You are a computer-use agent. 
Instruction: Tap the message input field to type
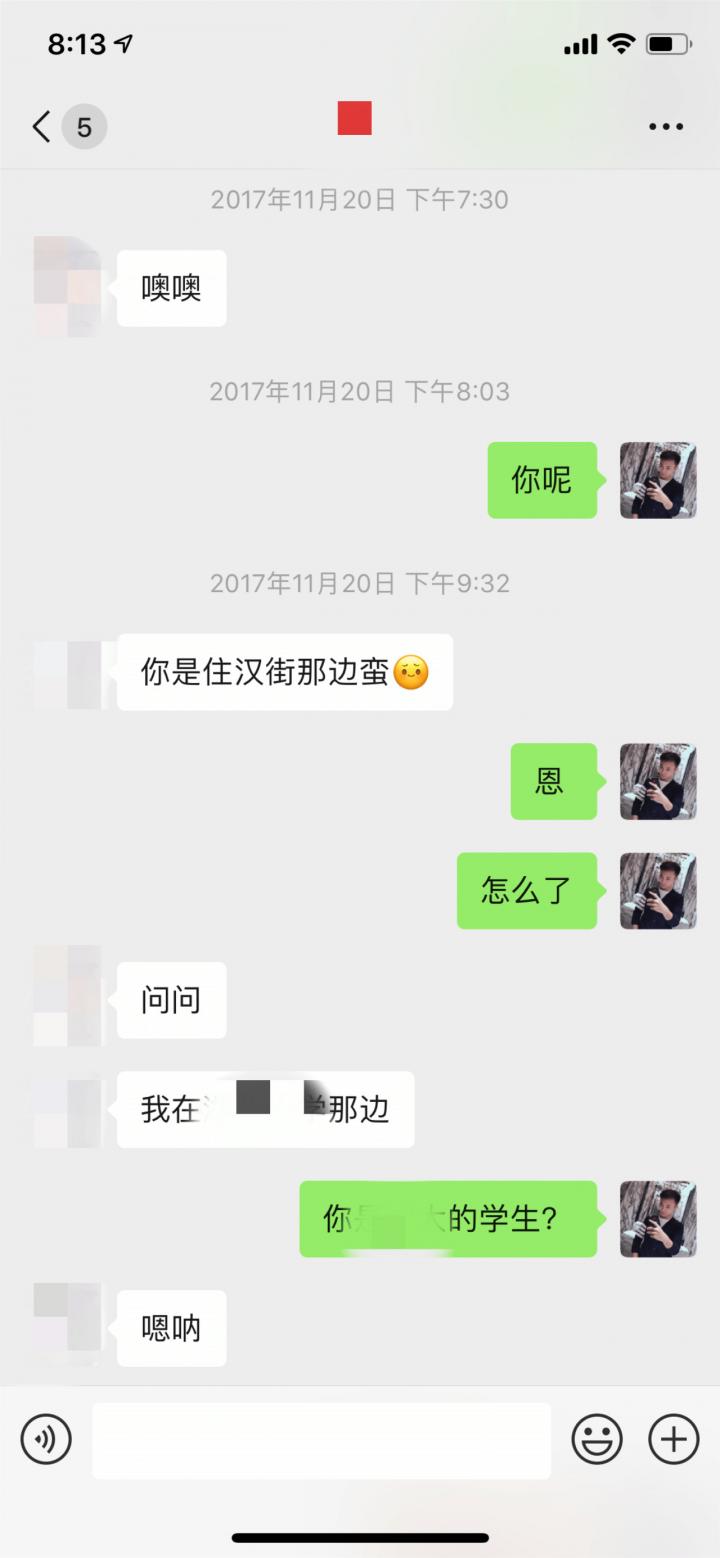coord(320,1440)
